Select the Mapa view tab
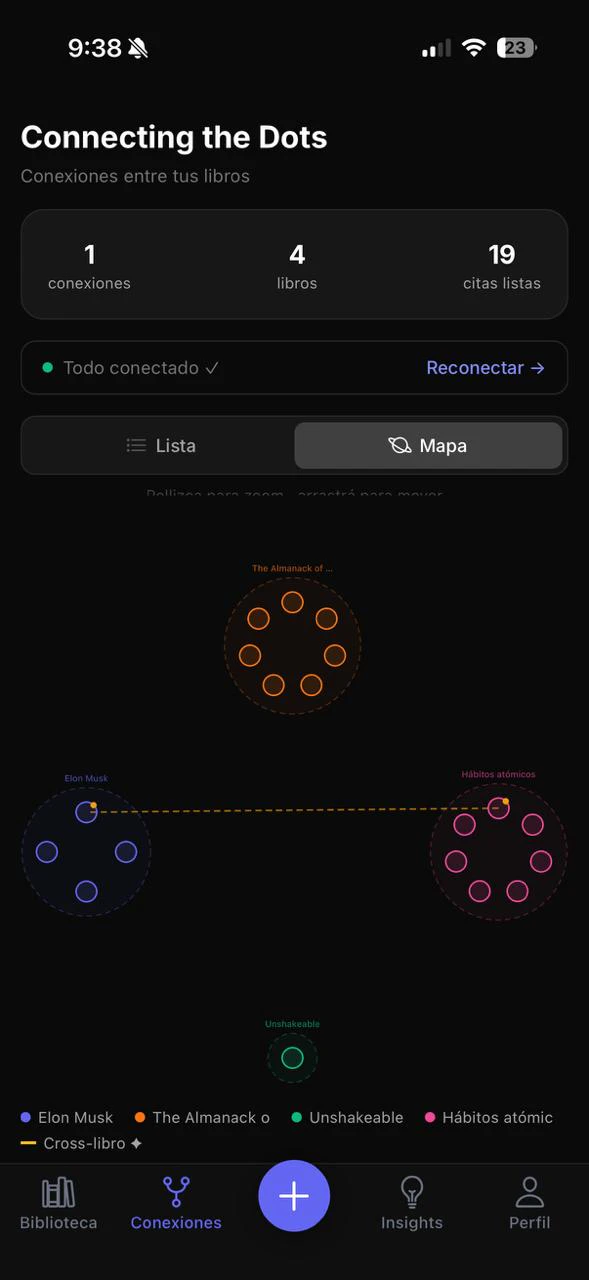Image resolution: width=589 pixels, height=1280 pixels. click(x=428, y=445)
